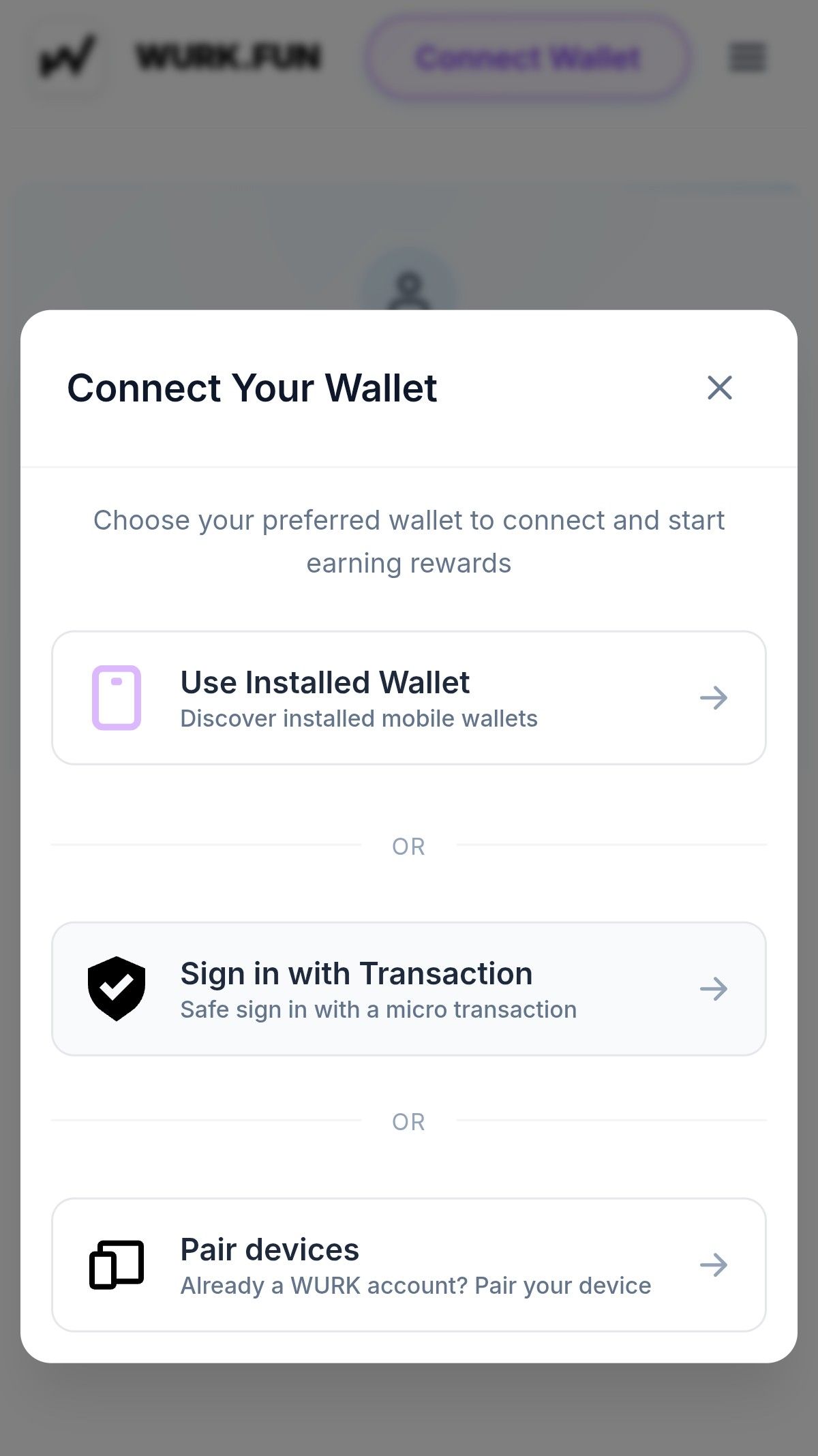Open the Pair devices option
This screenshot has width=818, height=1456.
(409, 1265)
